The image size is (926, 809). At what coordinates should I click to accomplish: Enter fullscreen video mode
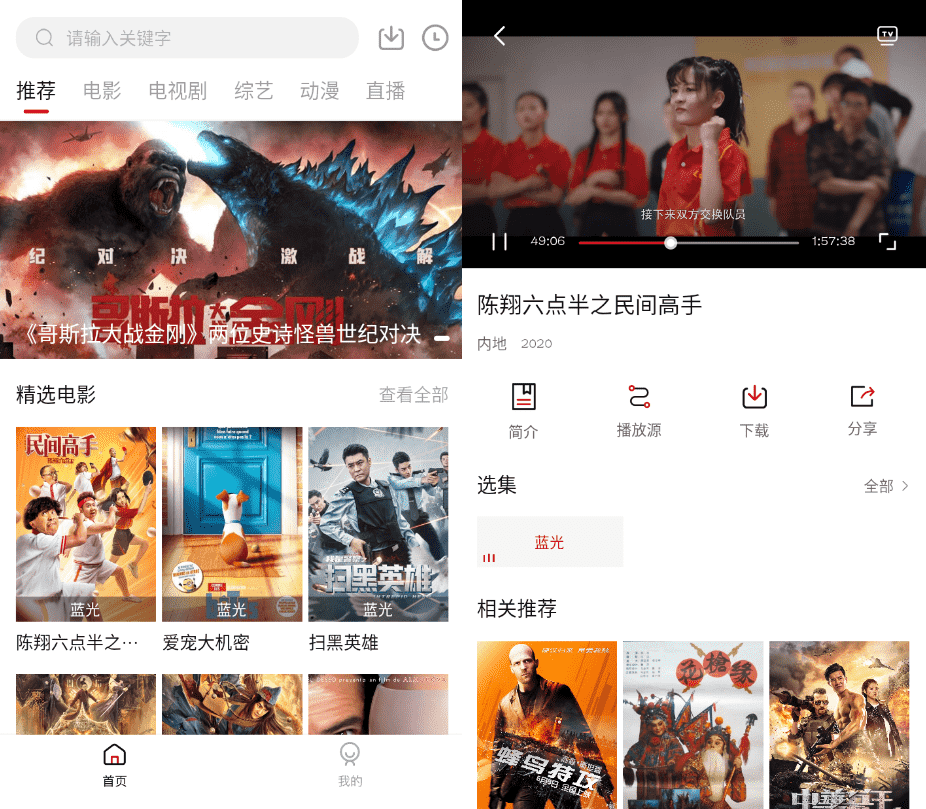[x=887, y=241]
